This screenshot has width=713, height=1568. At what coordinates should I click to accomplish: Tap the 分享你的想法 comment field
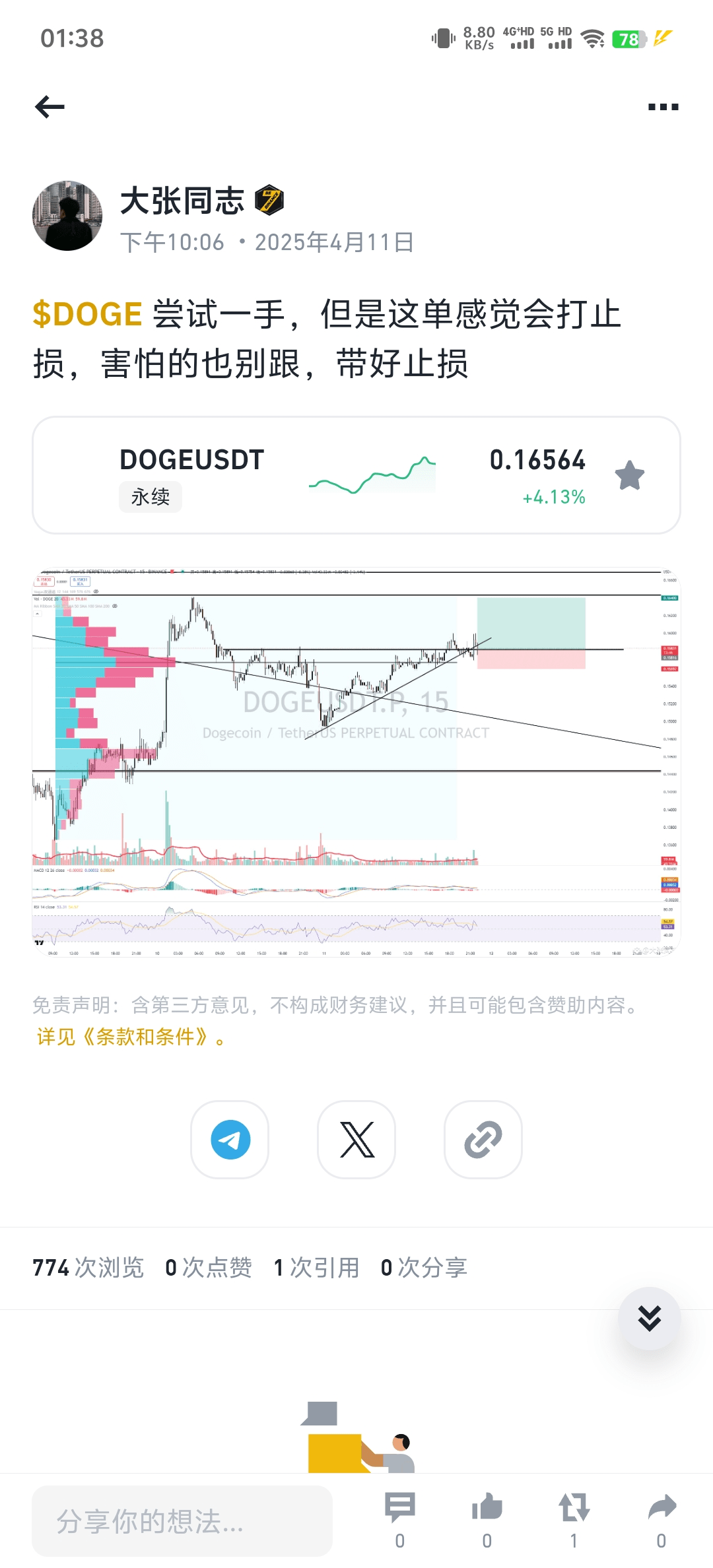pyautogui.click(x=182, y=1521)
